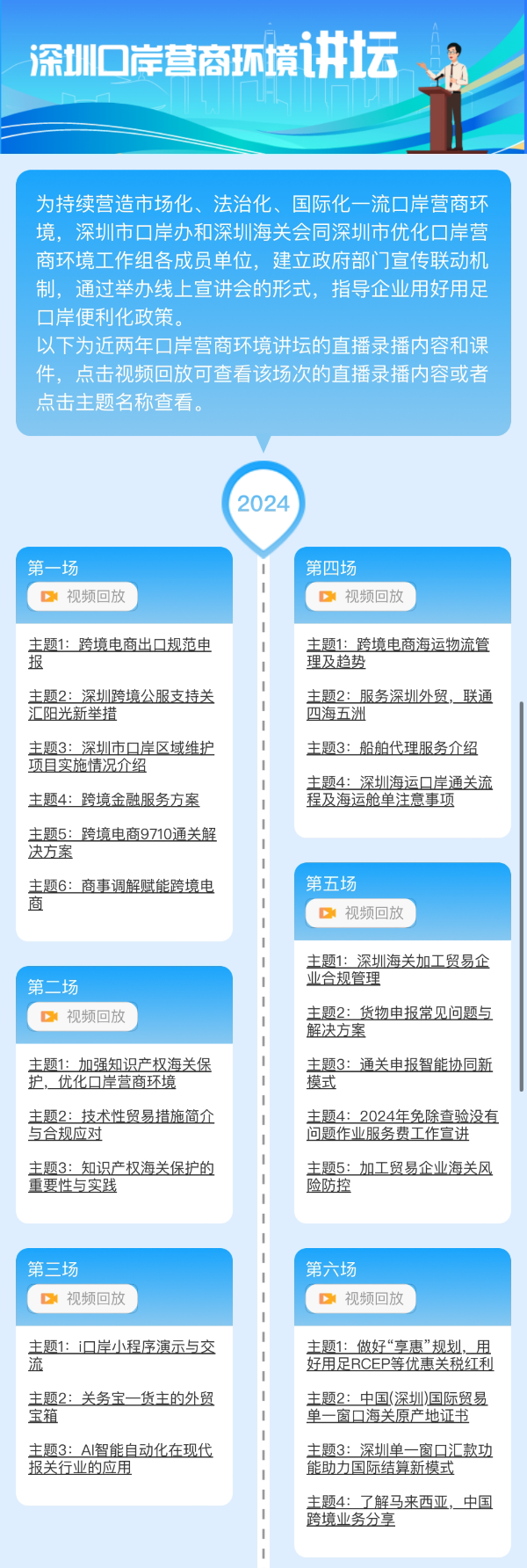The height and width of the screenshot is (1568, 527).
Task: View 跨境金融服务方案 topic
Action: tap(114, 800)
